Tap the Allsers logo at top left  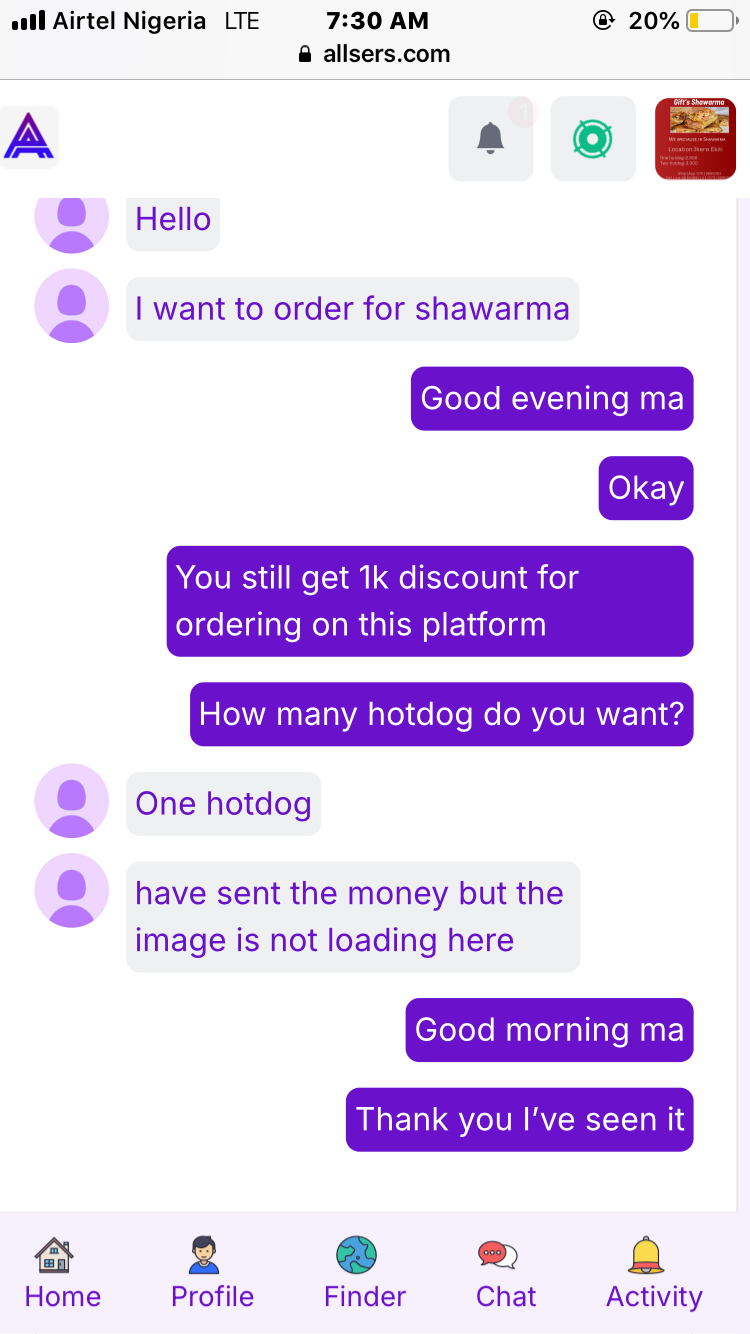29,137
